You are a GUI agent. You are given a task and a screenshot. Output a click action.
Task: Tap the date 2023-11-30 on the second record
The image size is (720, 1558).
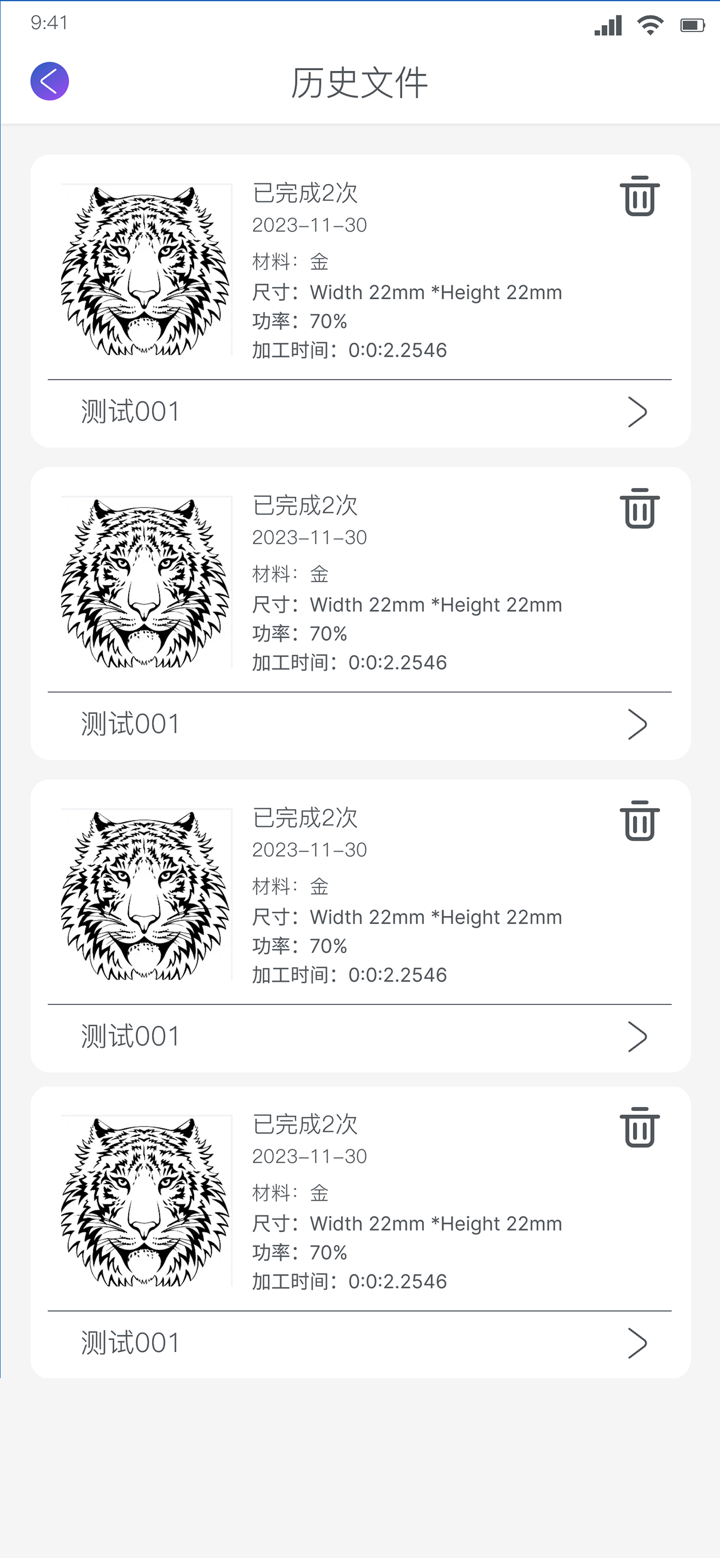310,537
